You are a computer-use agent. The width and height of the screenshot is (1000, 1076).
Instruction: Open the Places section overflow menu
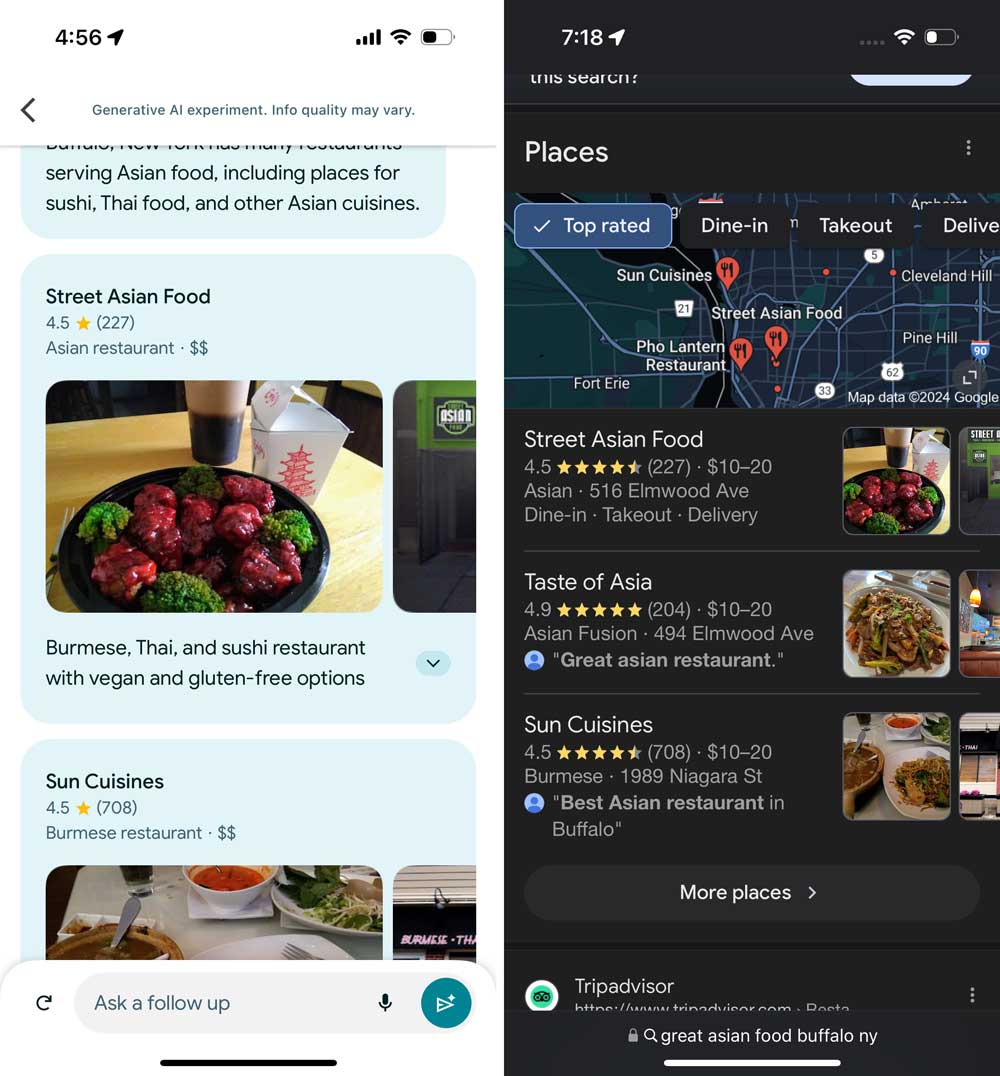(968, 148)
